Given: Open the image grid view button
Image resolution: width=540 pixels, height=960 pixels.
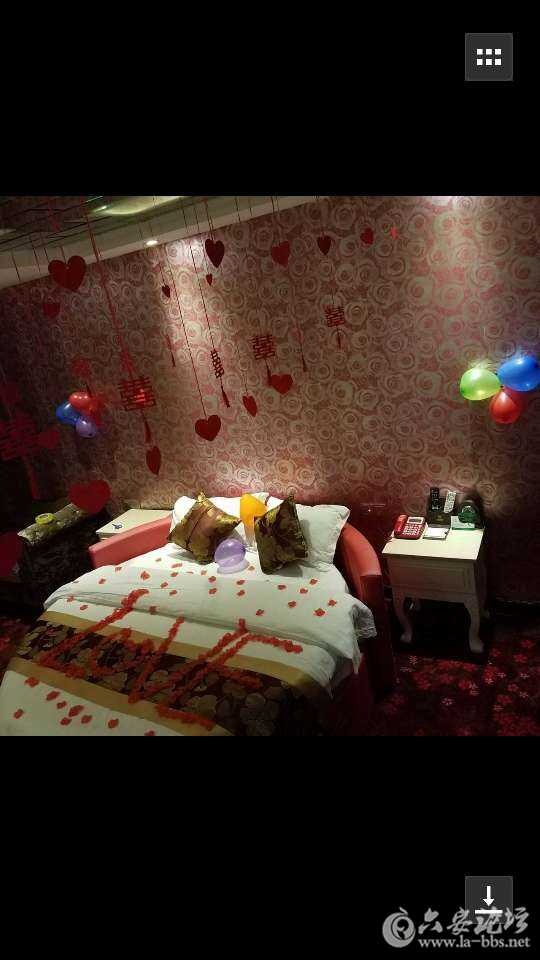Looking at the screenshot, I should click(x=489, y=57).
